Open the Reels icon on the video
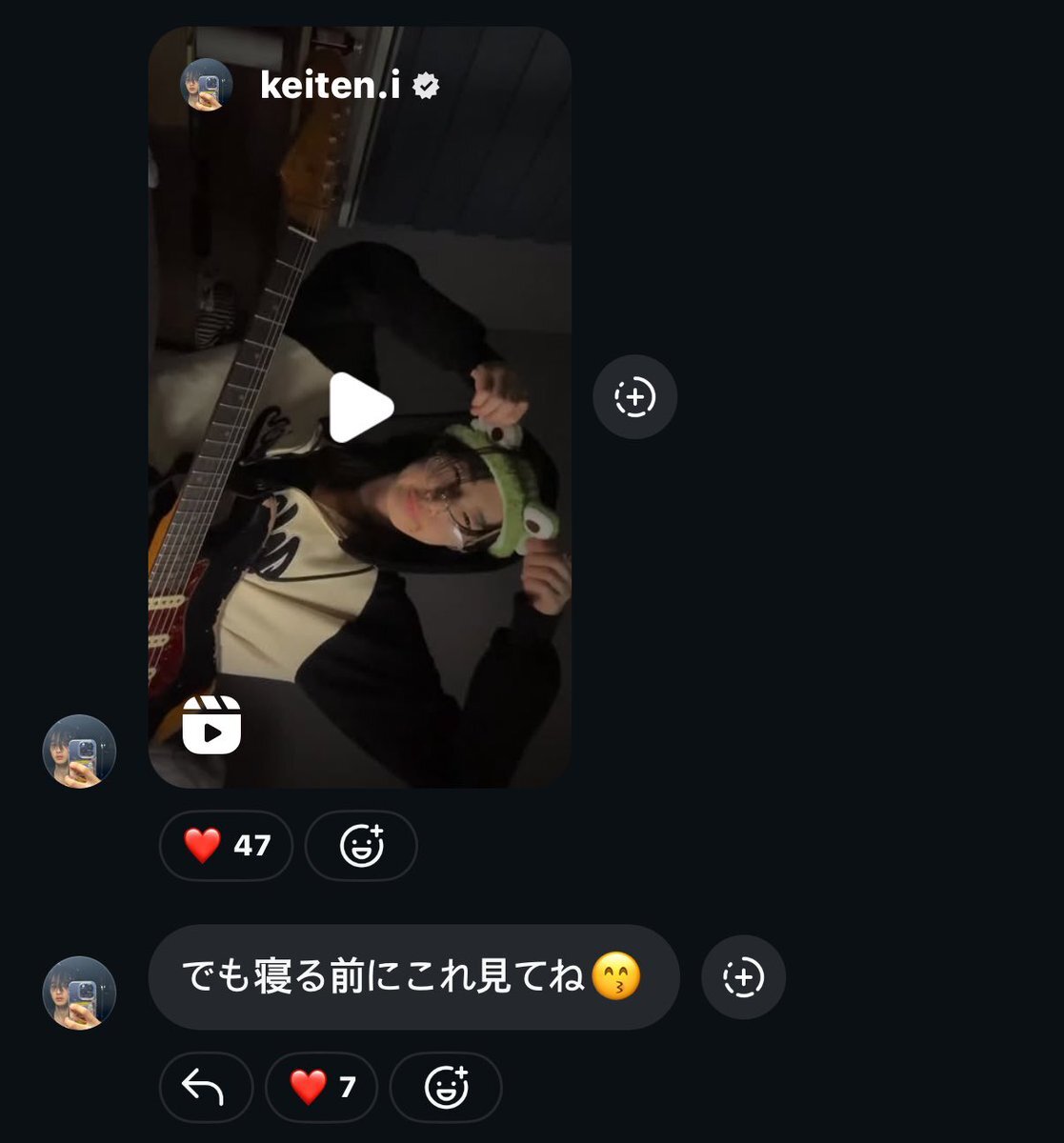Viewport: 1064px width, 1143px height. coord(211,726)
